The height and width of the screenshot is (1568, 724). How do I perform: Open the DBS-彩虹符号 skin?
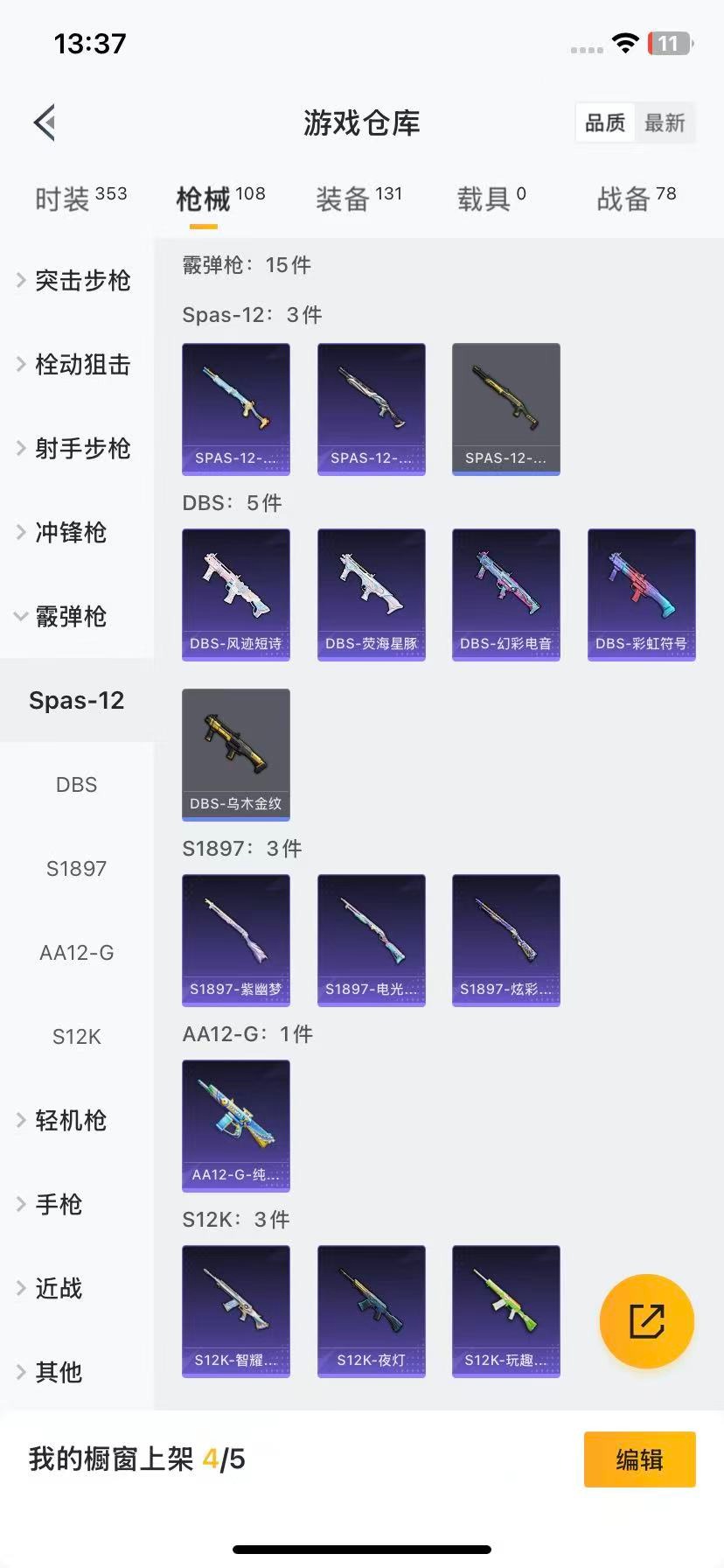coord(641,595)
